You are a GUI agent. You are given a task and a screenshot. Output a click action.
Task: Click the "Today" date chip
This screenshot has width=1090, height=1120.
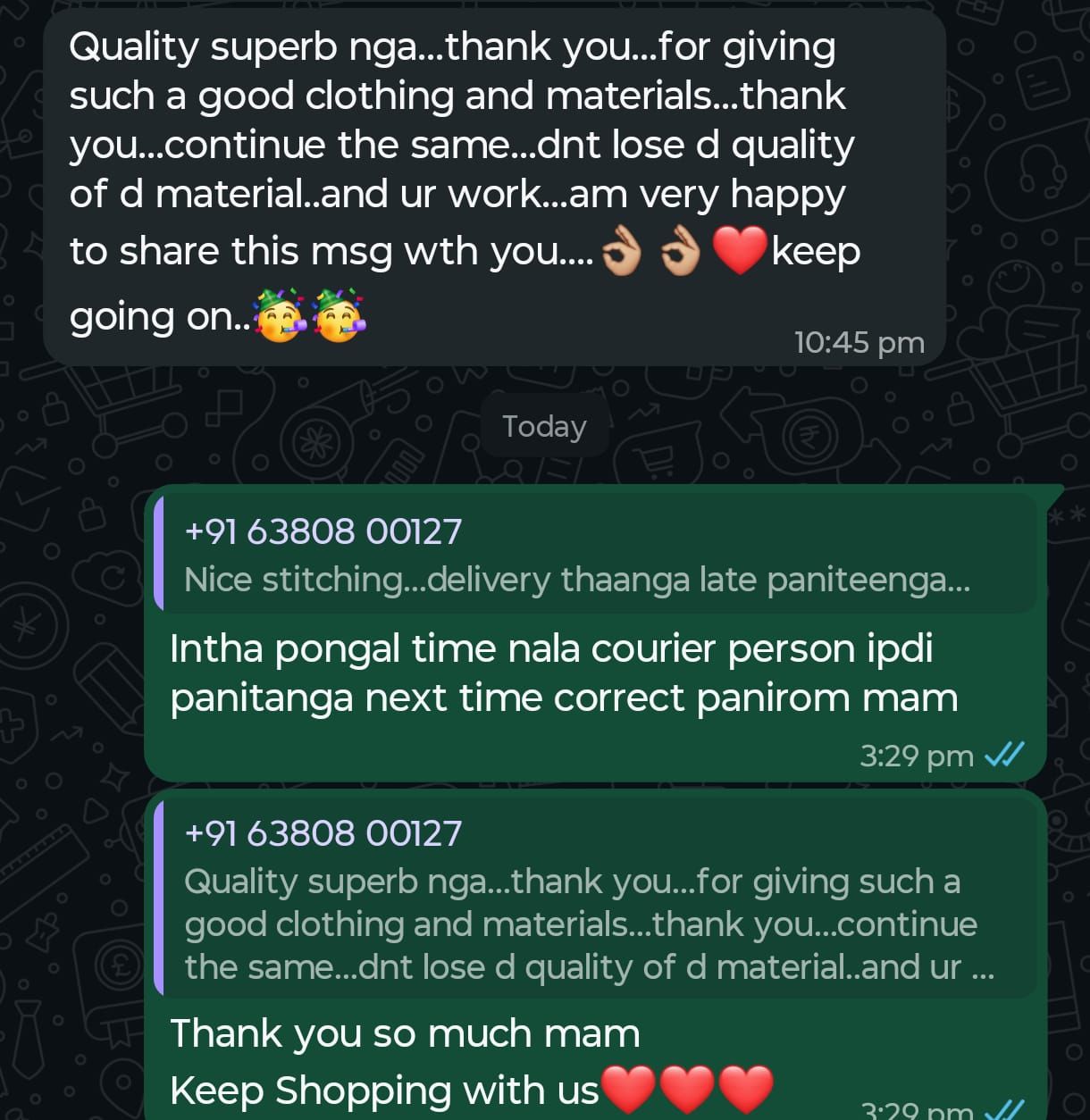543,426
